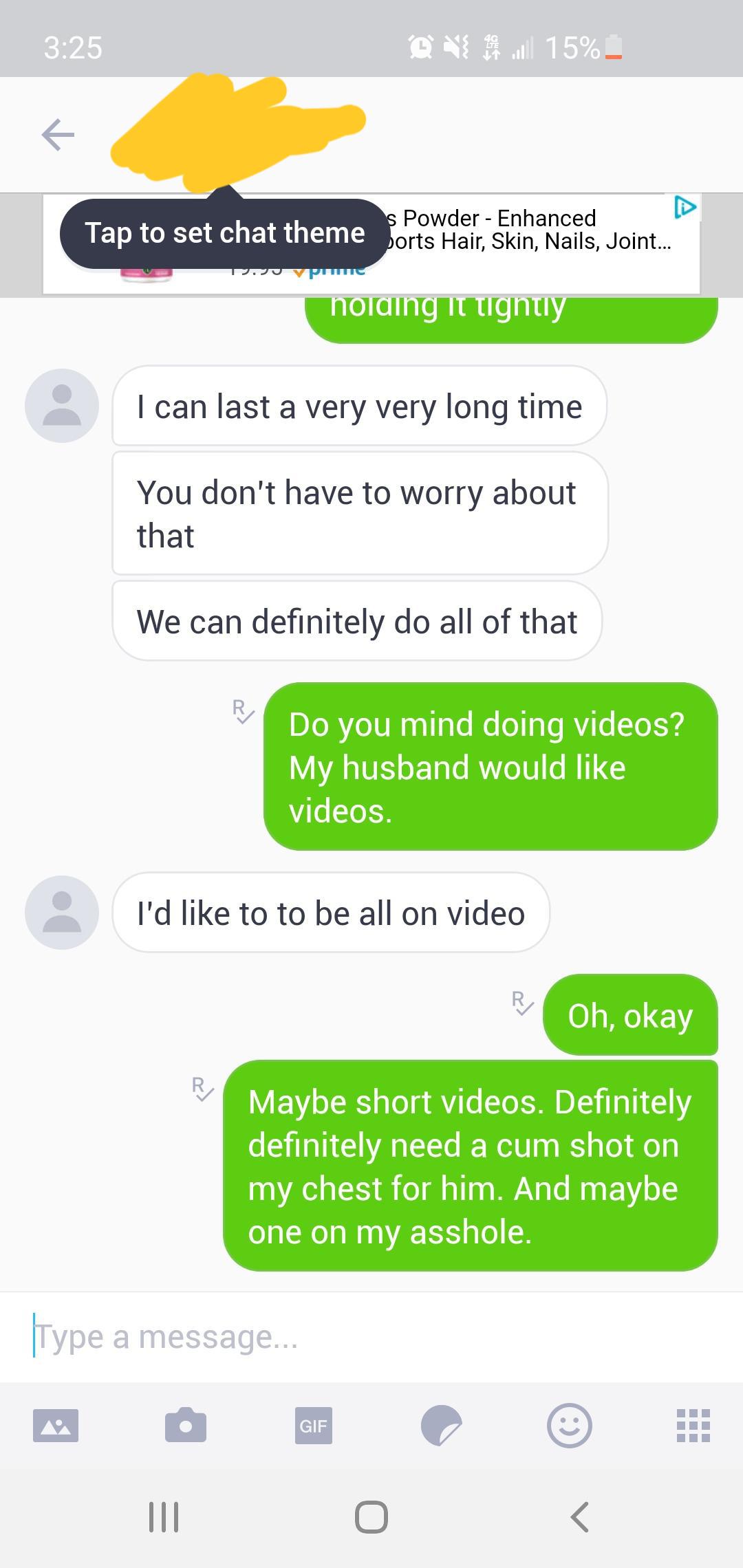The image size is (743, 1568).
Task: Tap the 'We can definitely do all of that' bubble
Action: click(357, 620)
